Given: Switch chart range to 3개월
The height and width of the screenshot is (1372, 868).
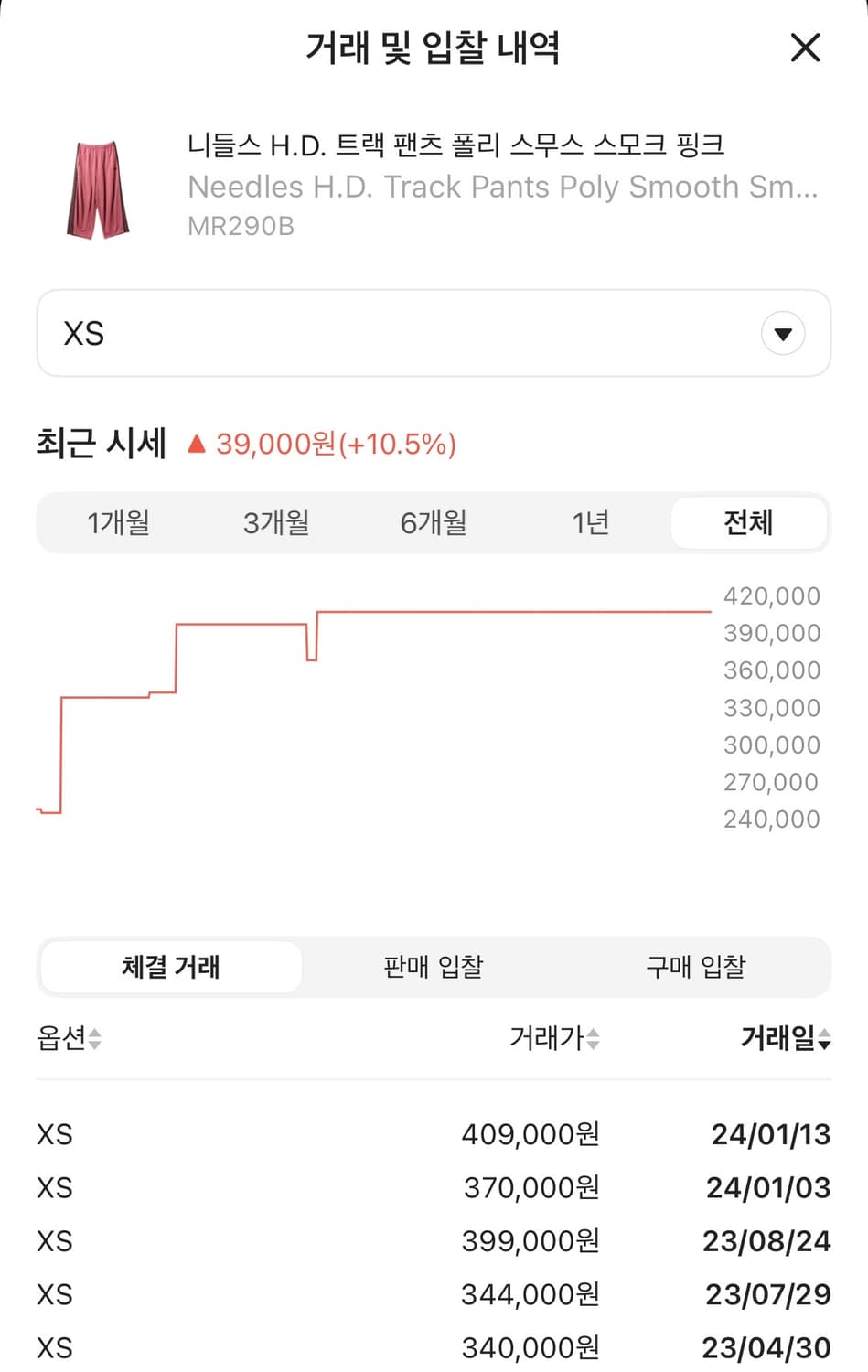Looking at the screenshot, I should (x=274, y=522).
